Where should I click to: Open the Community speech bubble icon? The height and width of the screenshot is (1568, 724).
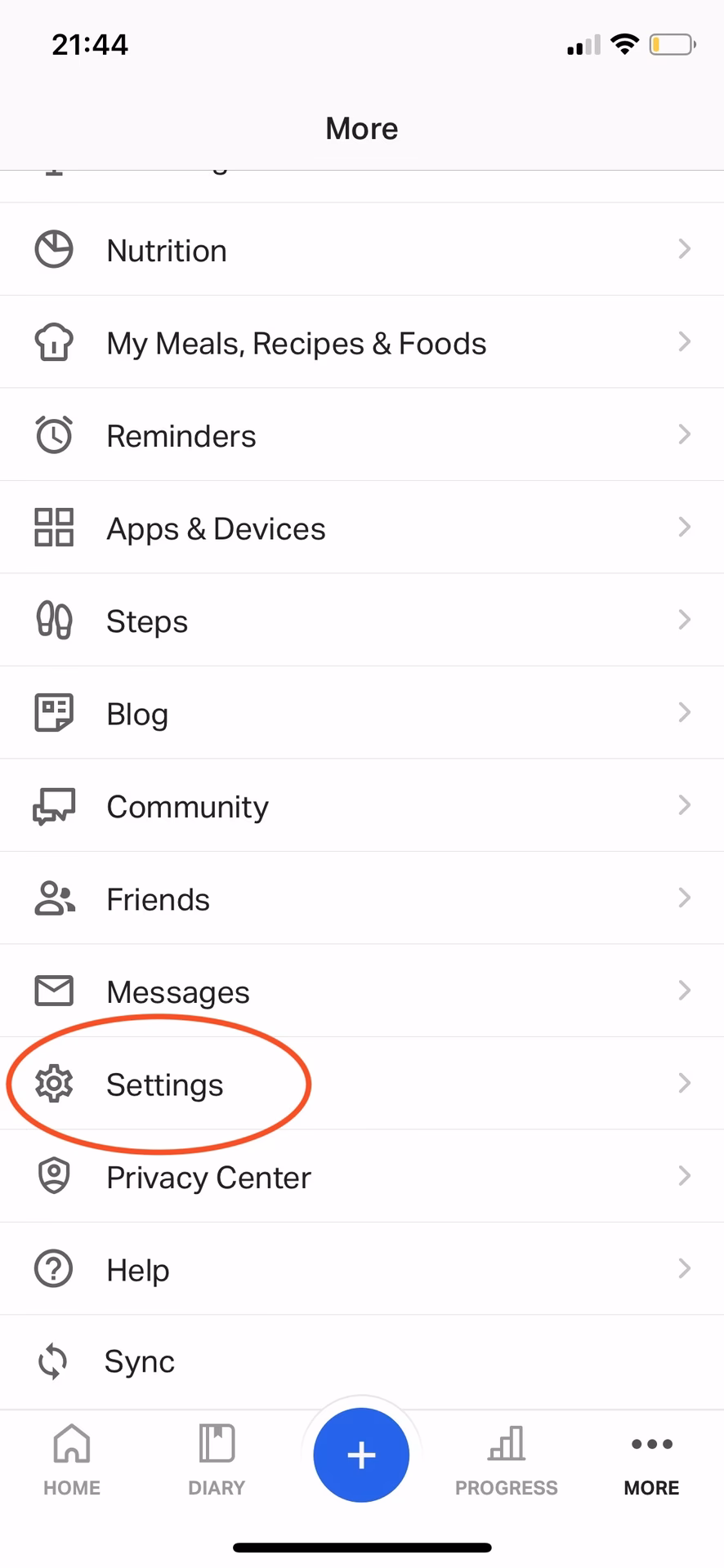tap(53, 805)
